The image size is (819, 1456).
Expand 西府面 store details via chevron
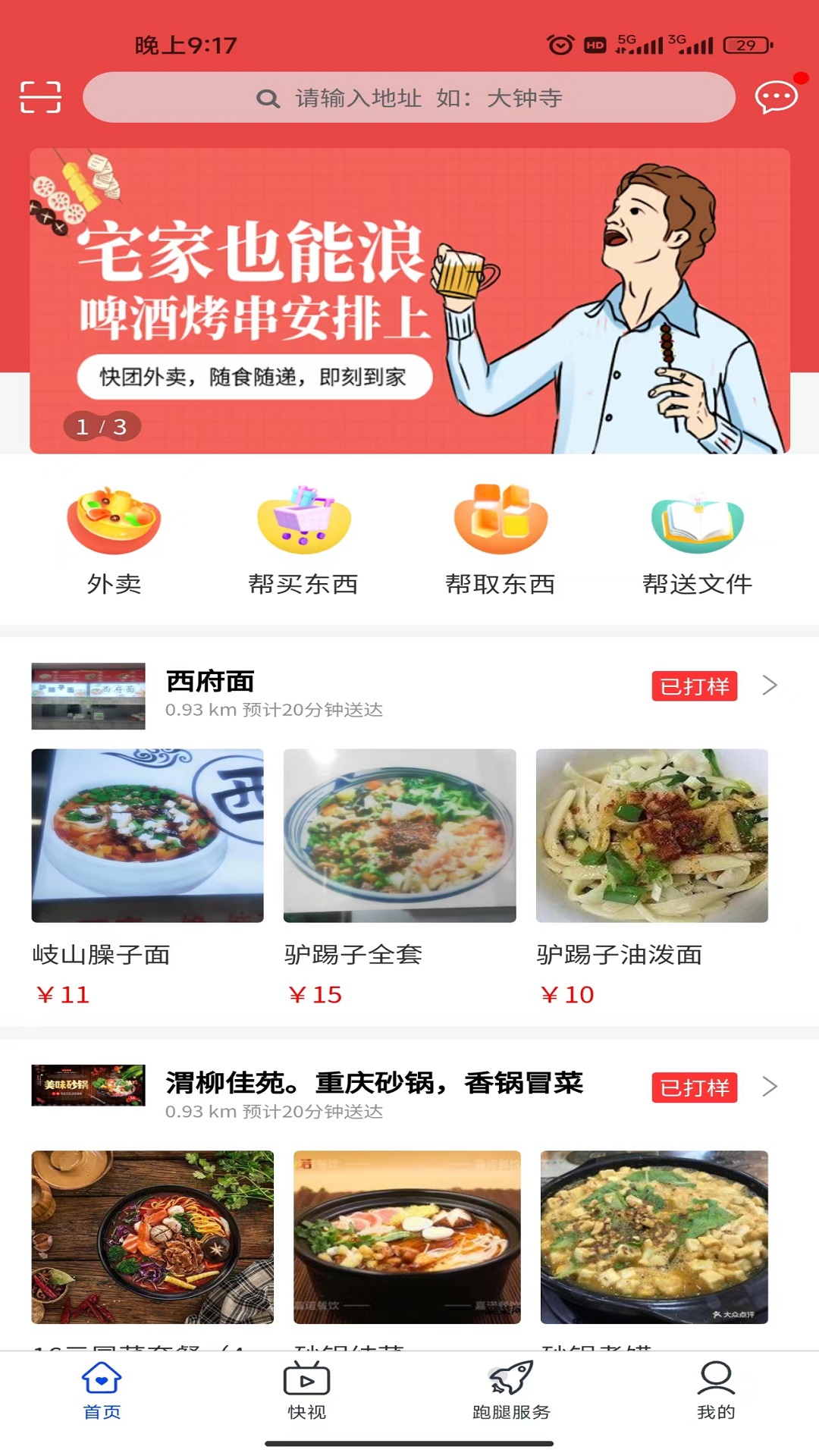pos(772,685)
